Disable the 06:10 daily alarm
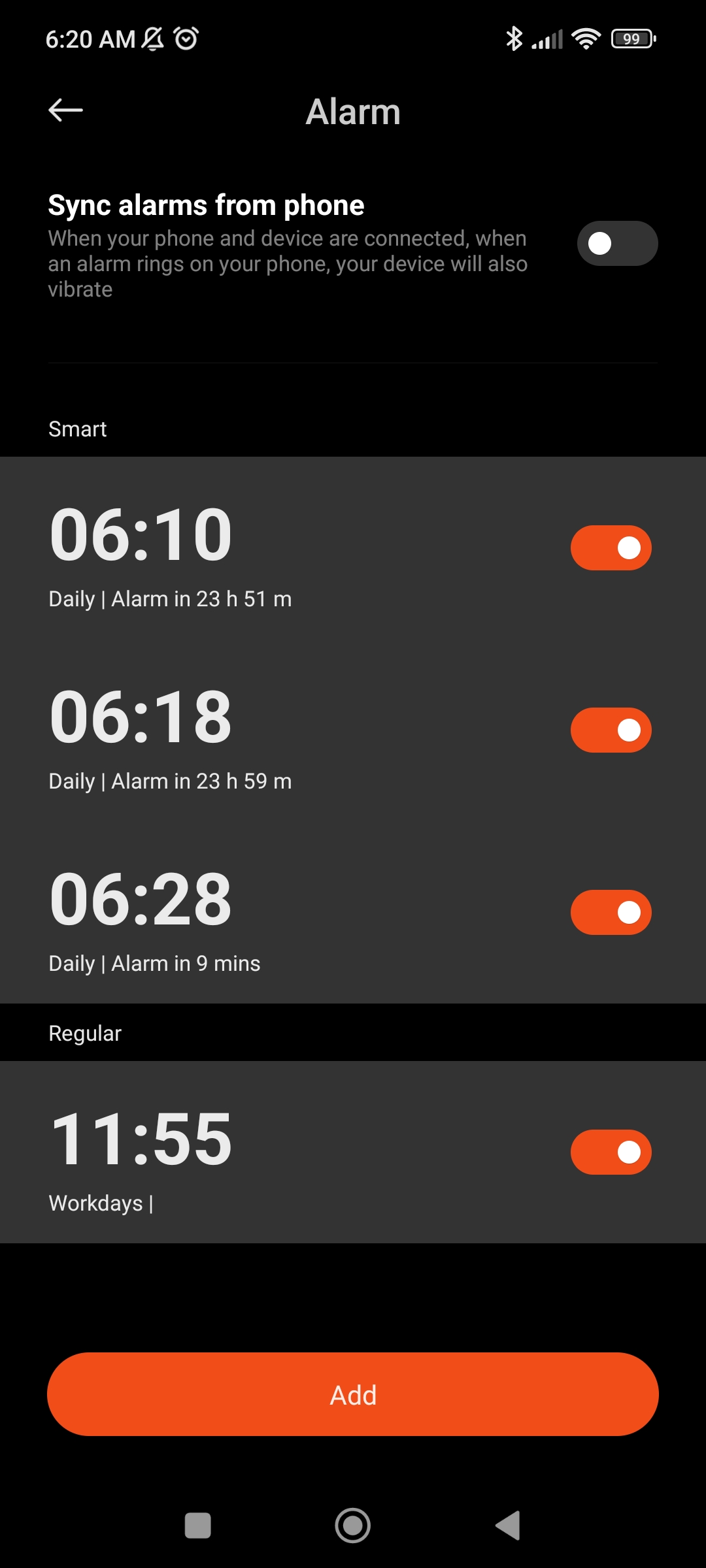This screenshot has height=1568, width=706. (611, 546)
